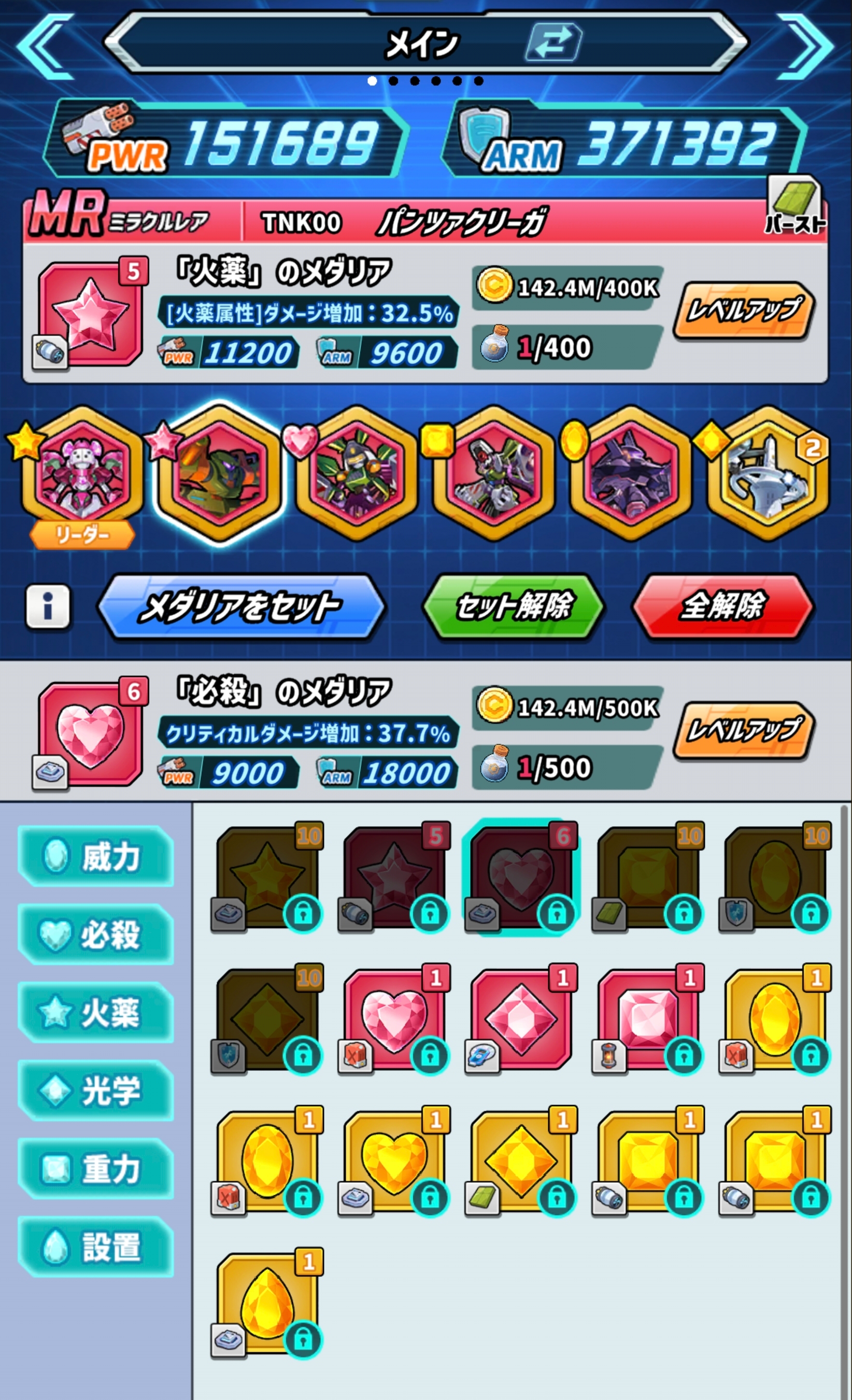Tap メダリアをセット button

click(242, 607)
